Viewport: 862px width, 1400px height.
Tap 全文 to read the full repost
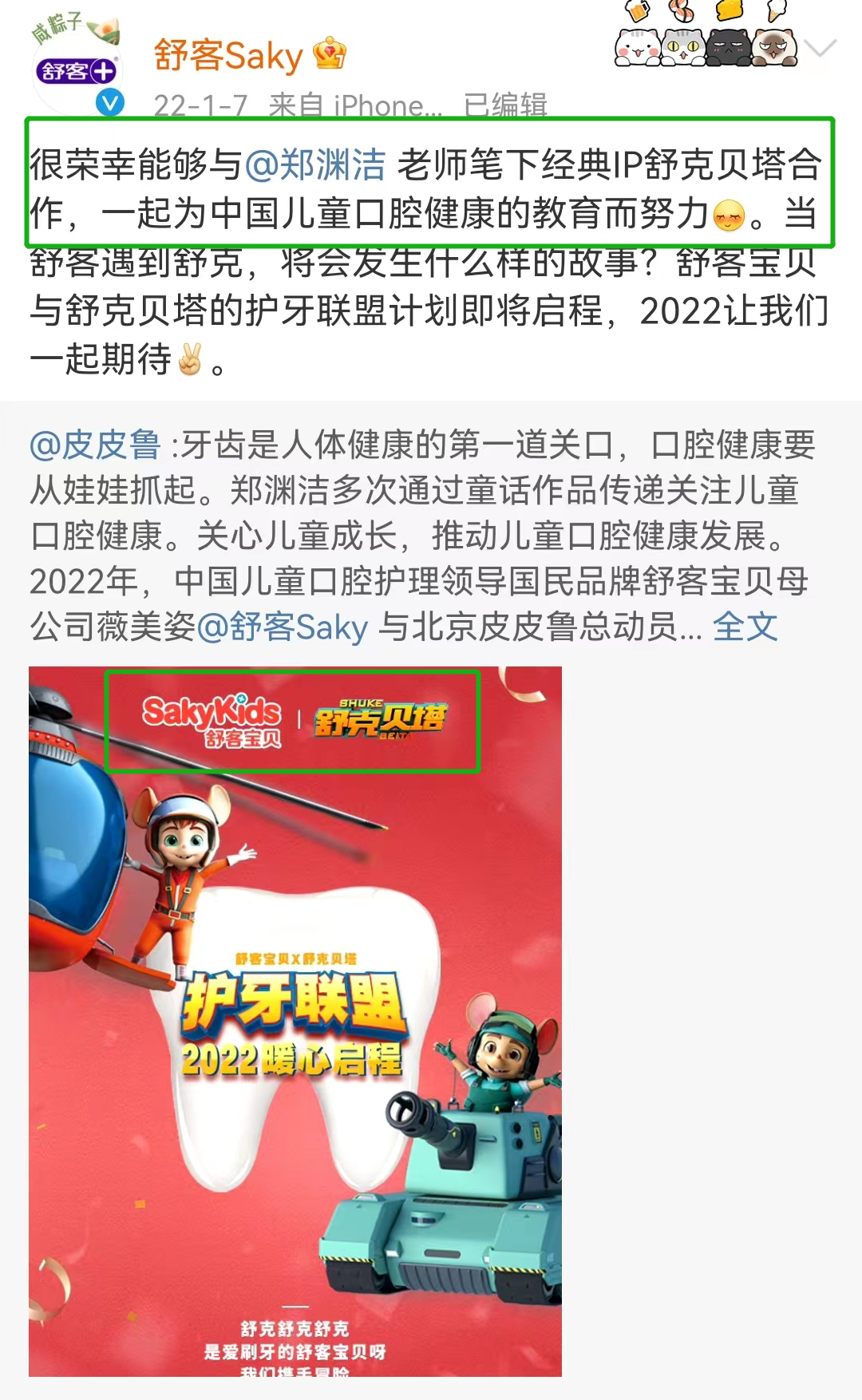[745, 627]
